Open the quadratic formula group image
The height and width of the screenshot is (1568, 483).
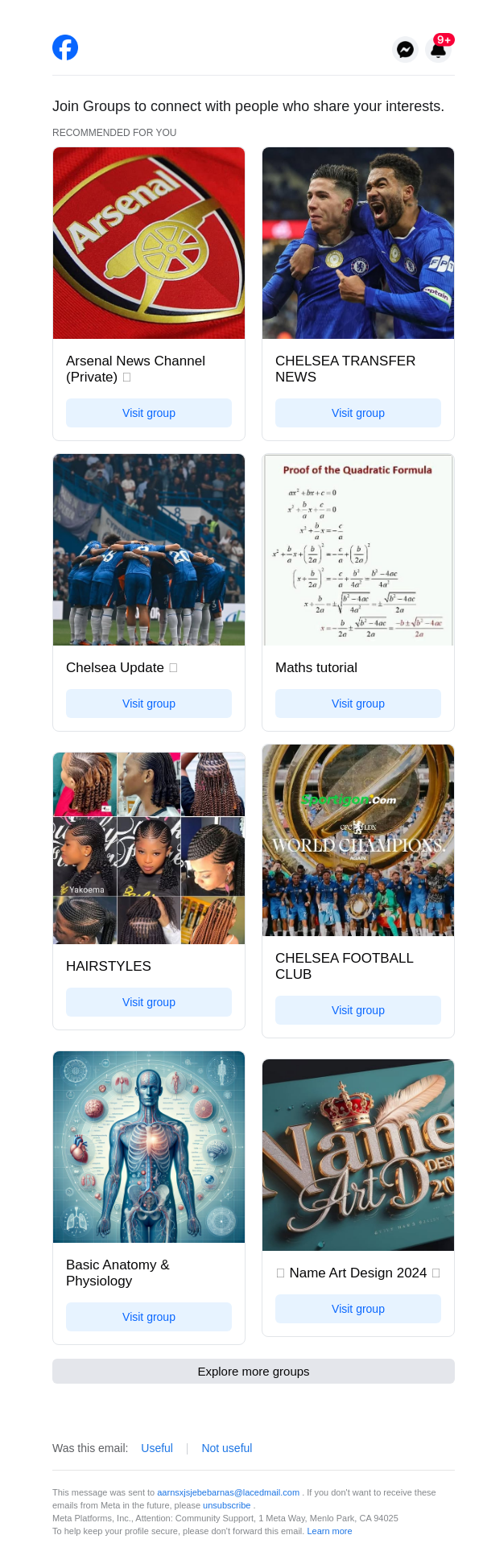[358, 550]
